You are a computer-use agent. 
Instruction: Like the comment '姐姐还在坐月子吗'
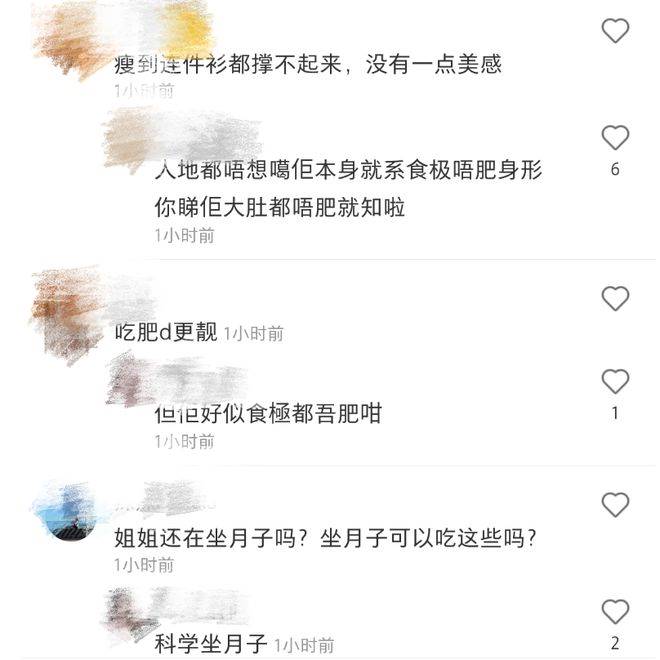[x=615, y=504]
